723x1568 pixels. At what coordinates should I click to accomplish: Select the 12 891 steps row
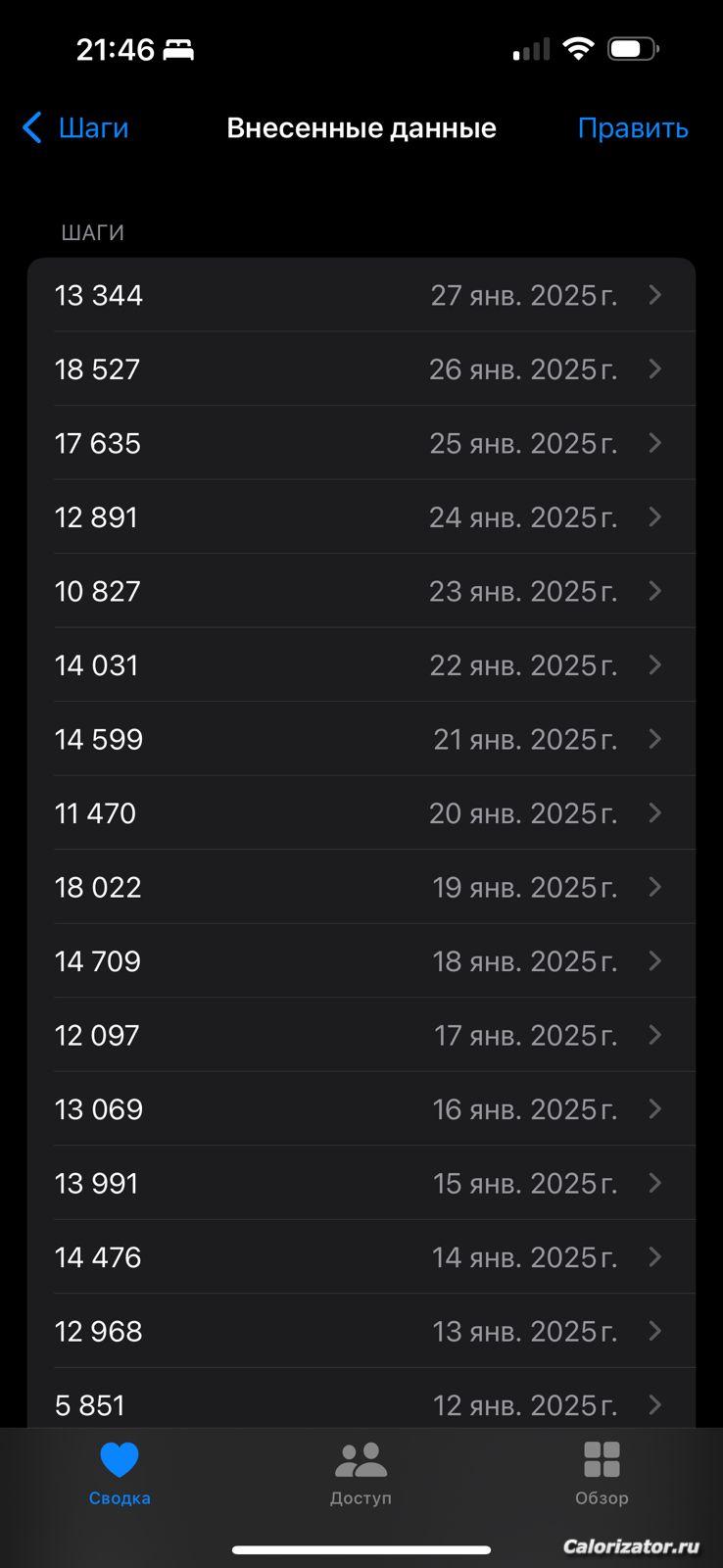click(361, 517)
